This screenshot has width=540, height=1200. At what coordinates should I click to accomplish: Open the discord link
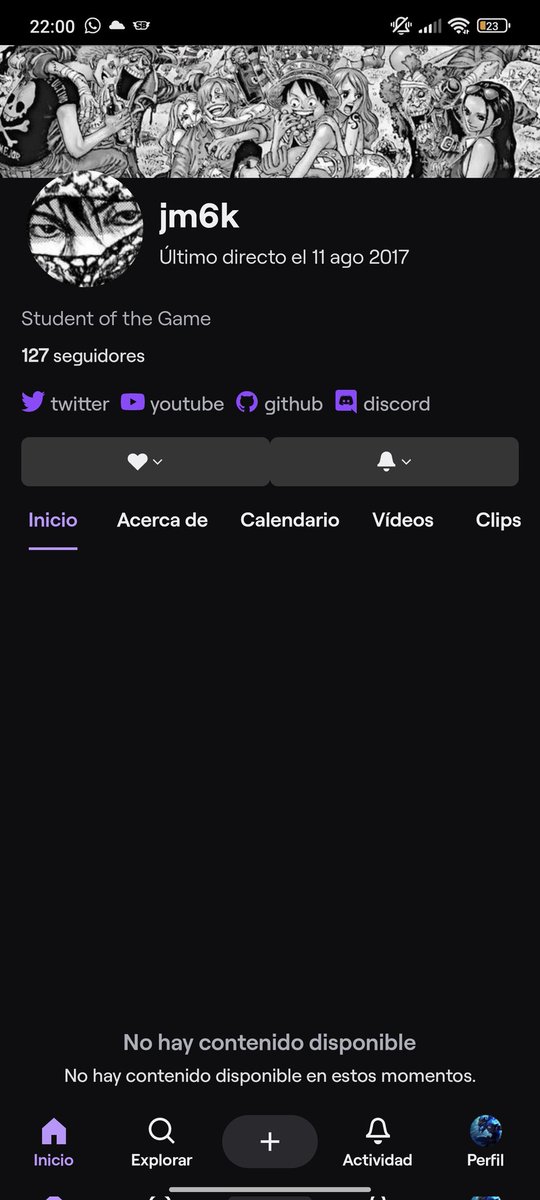click(382, 403)
